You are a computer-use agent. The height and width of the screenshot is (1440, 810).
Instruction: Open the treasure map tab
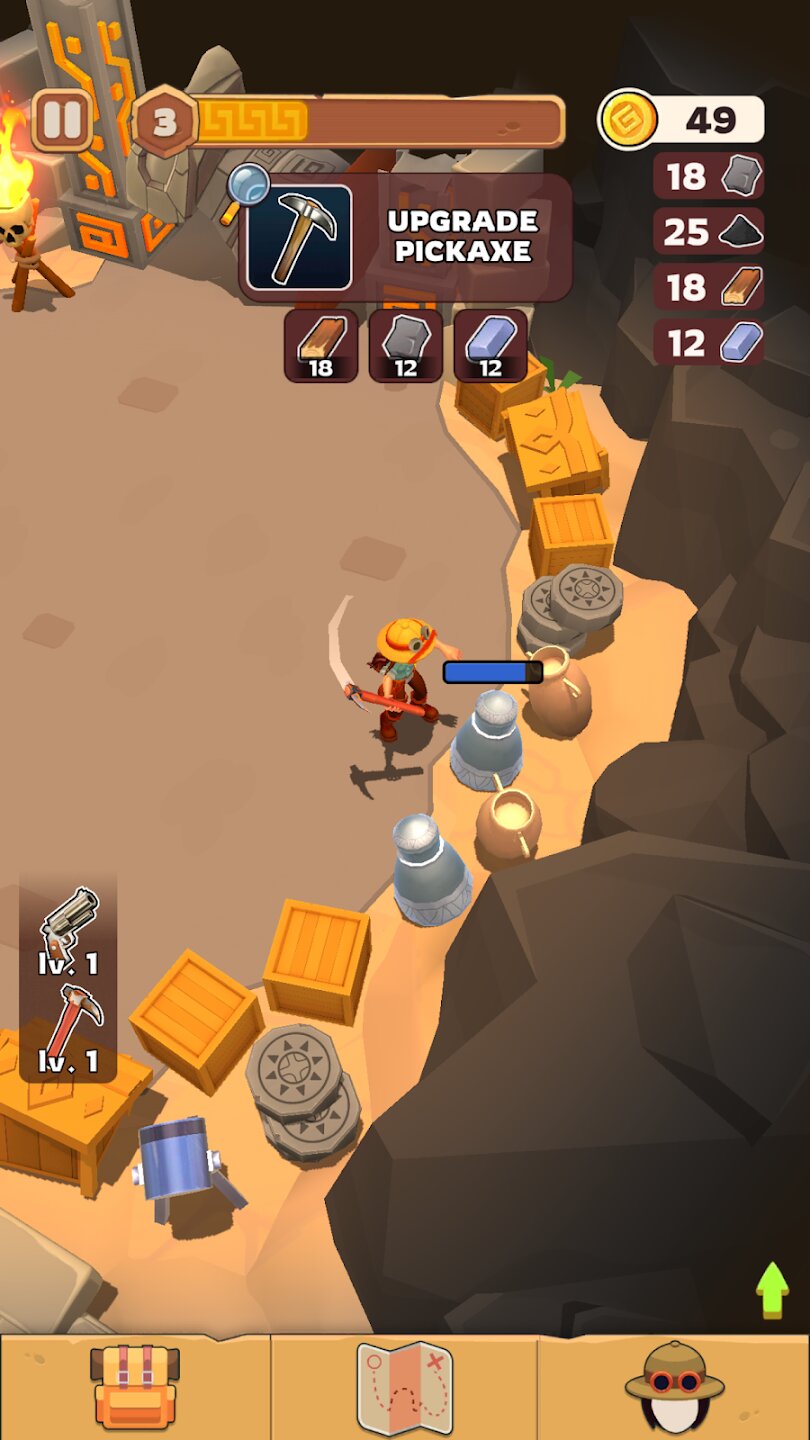pos(405,1386)
